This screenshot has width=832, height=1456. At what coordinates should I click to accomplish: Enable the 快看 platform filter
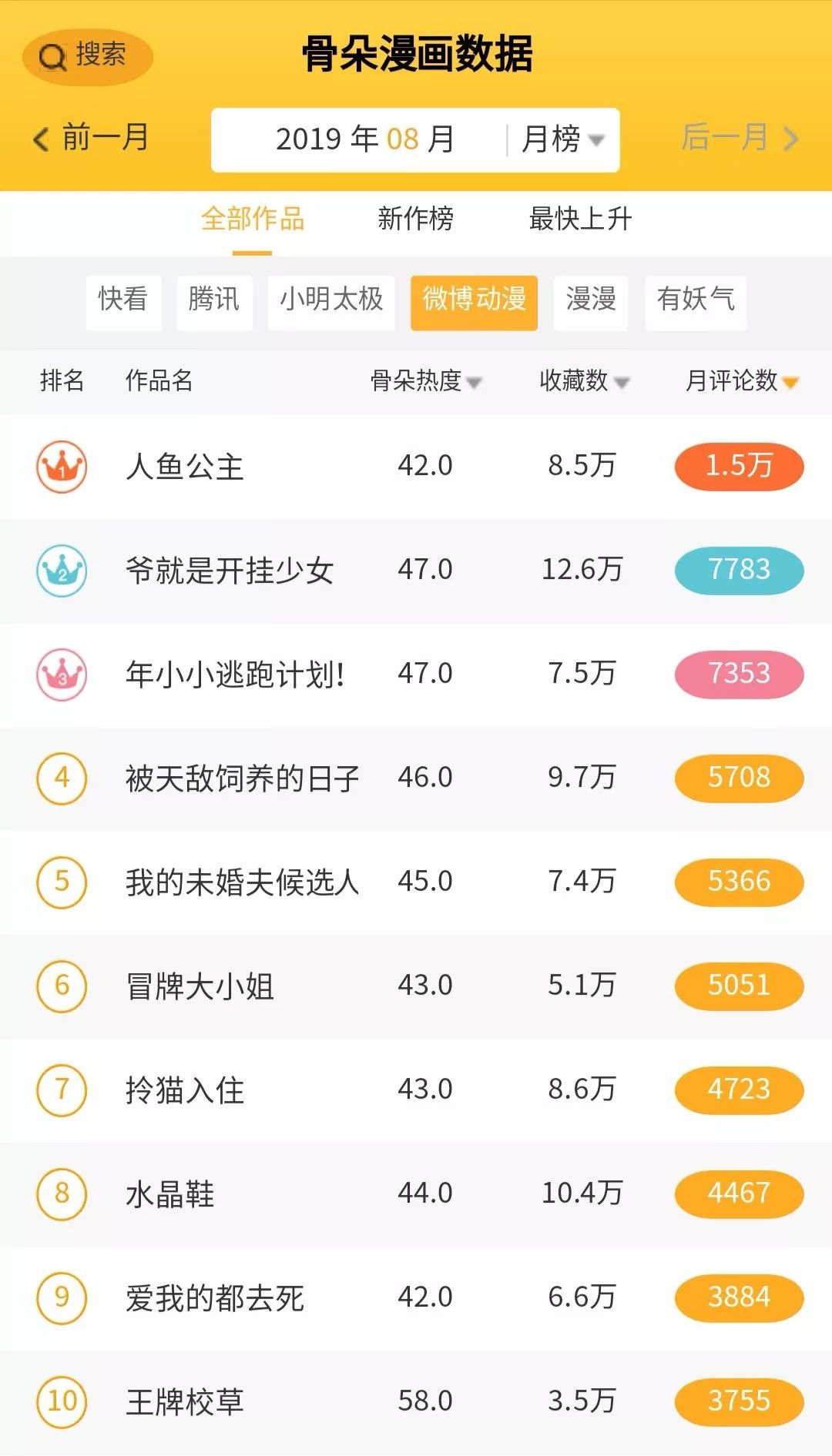pos(123,302)
